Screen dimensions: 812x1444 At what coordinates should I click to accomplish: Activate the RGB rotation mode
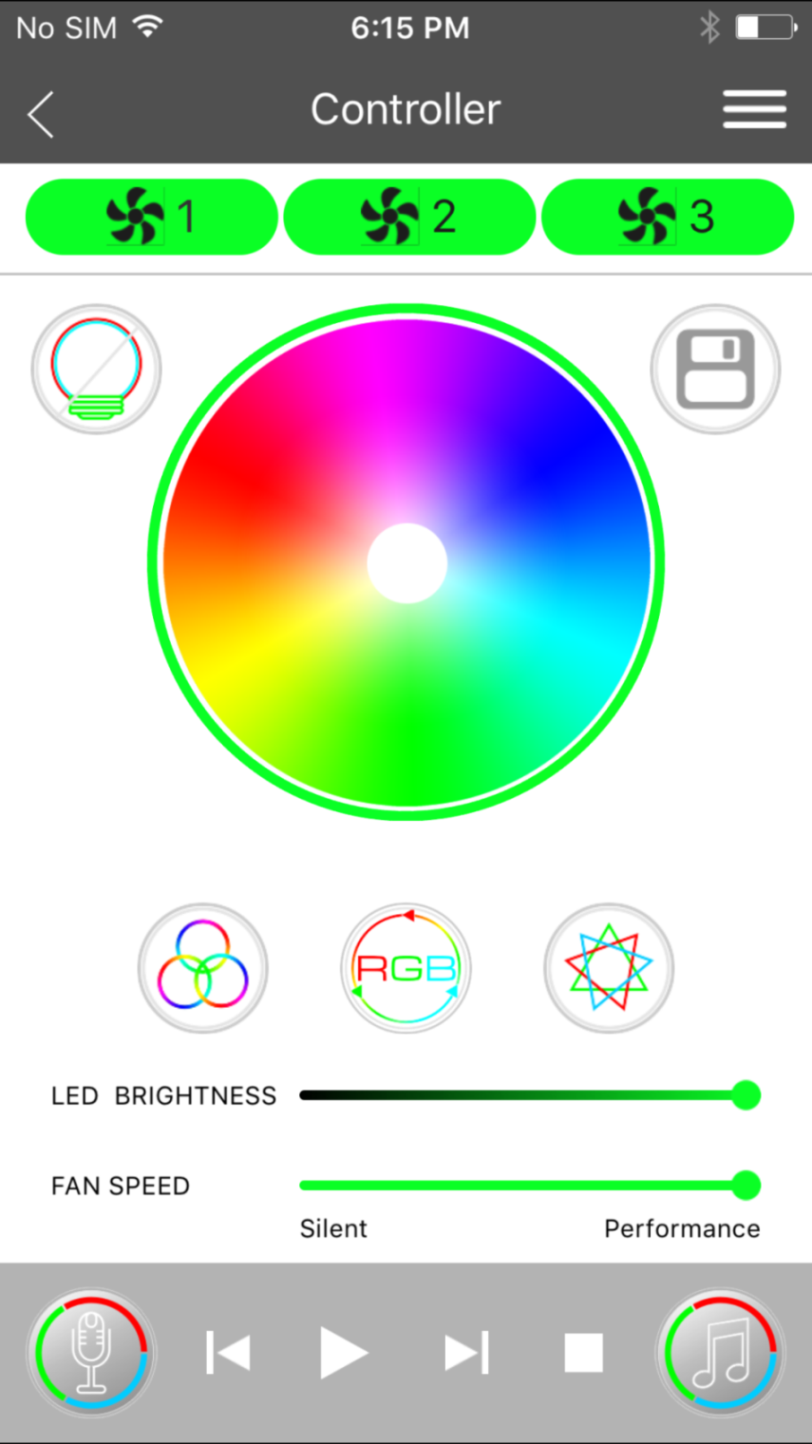[406, 967]
